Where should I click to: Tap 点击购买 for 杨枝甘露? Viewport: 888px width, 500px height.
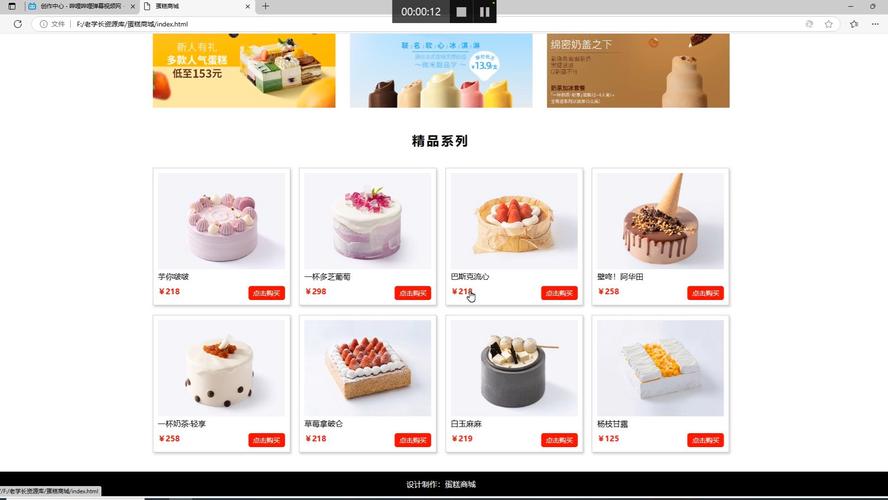(x=705, y=440)
